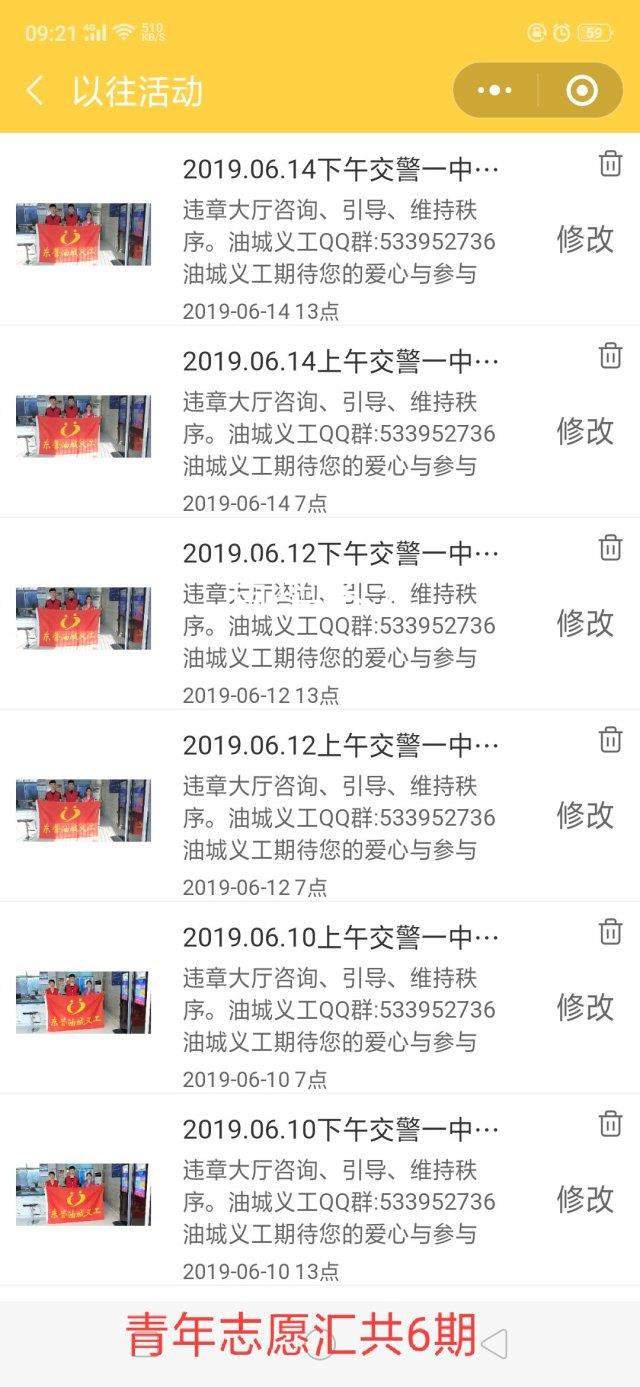
Task: Trash the 2019.06.10下午 activity
Action: click(610, 1124)
